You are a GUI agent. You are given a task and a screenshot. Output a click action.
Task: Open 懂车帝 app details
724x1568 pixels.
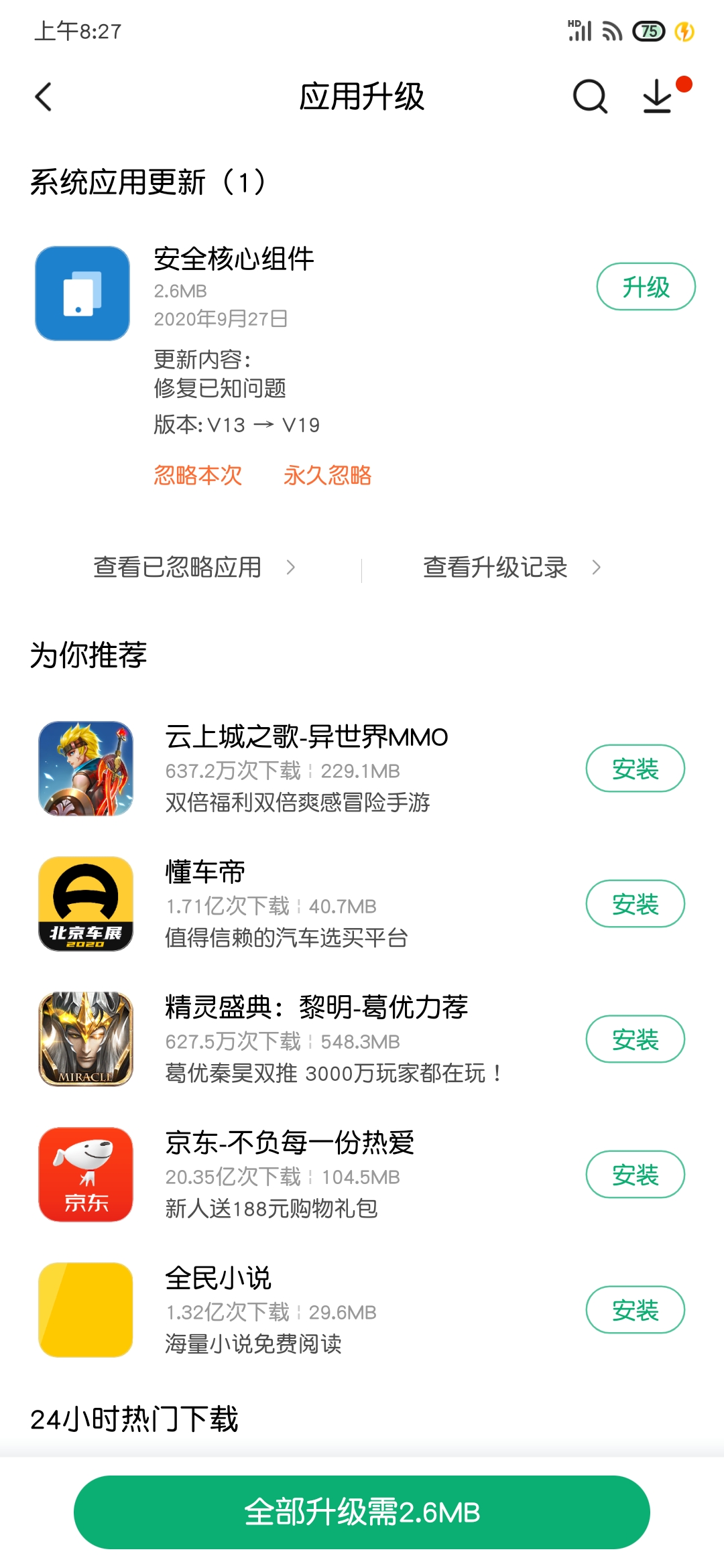[205, 872]
